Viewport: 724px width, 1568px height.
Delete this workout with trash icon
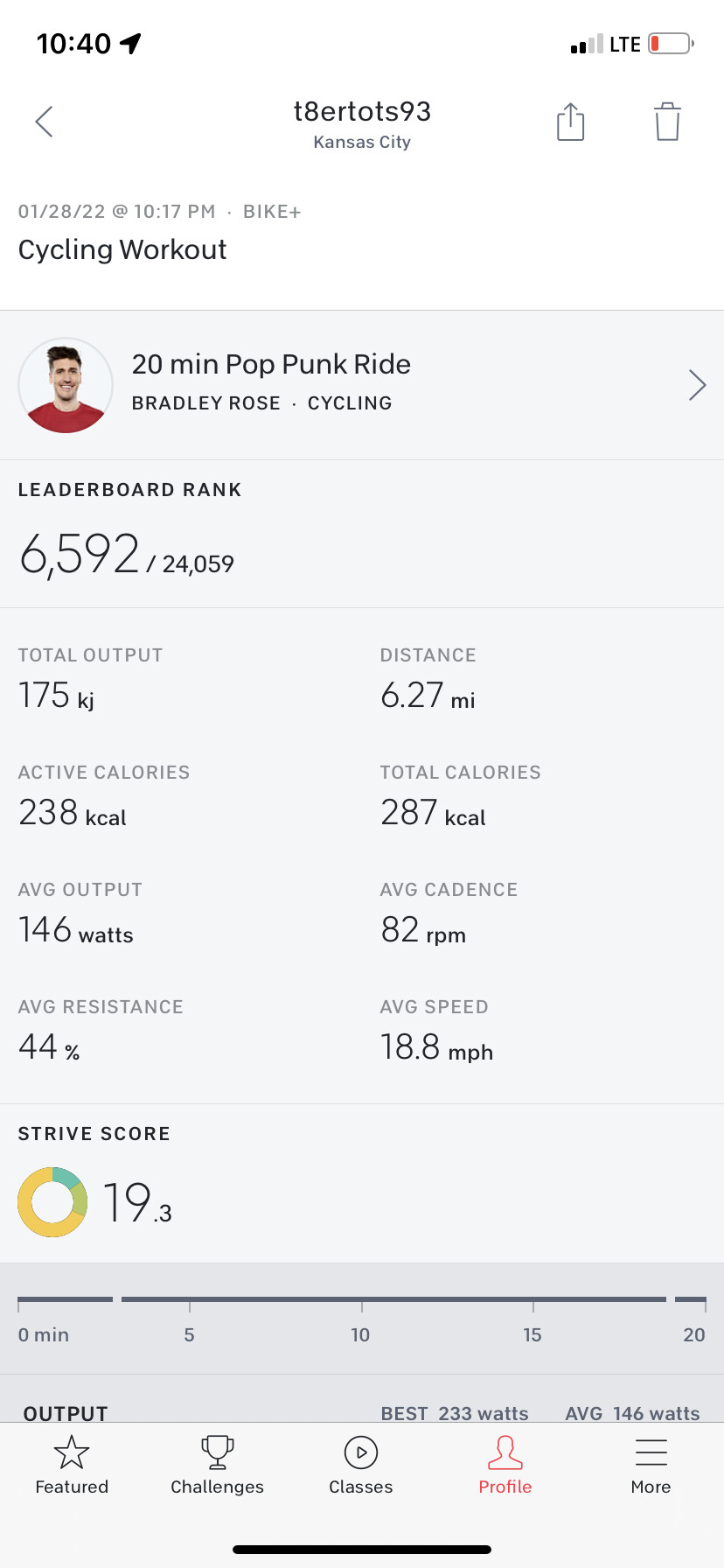[667, 122]
